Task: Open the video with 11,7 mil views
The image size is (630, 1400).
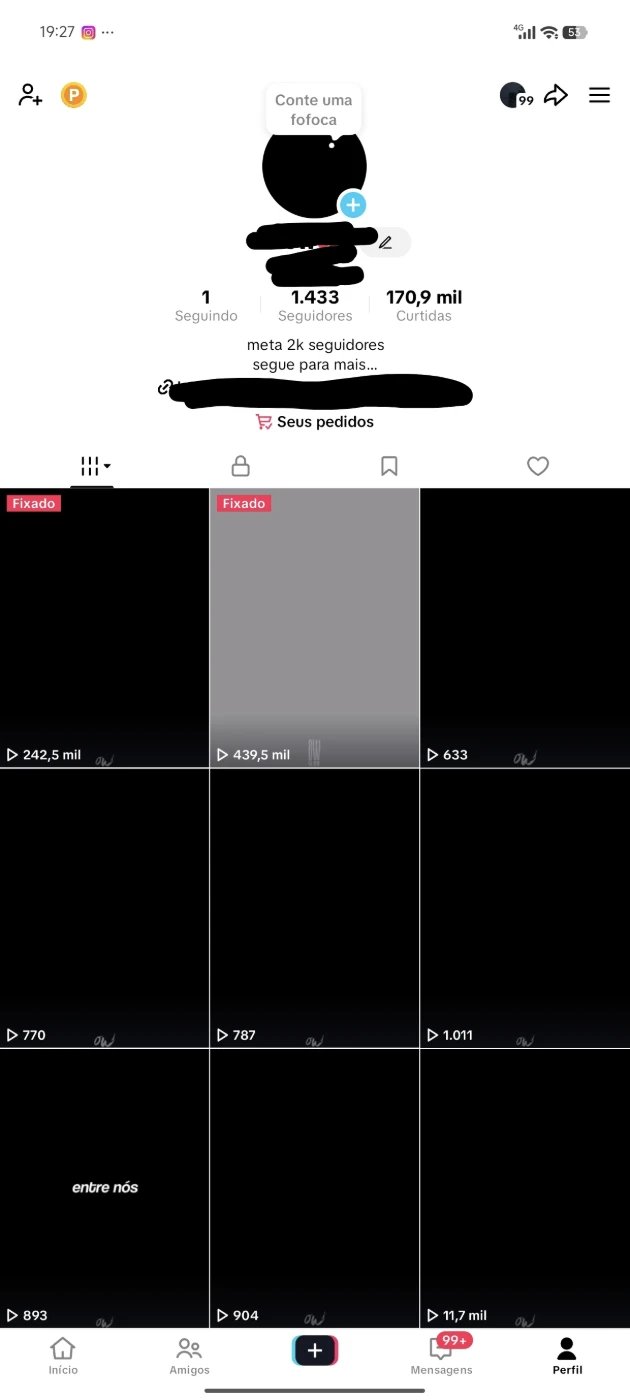Action: click(525, 1188)
